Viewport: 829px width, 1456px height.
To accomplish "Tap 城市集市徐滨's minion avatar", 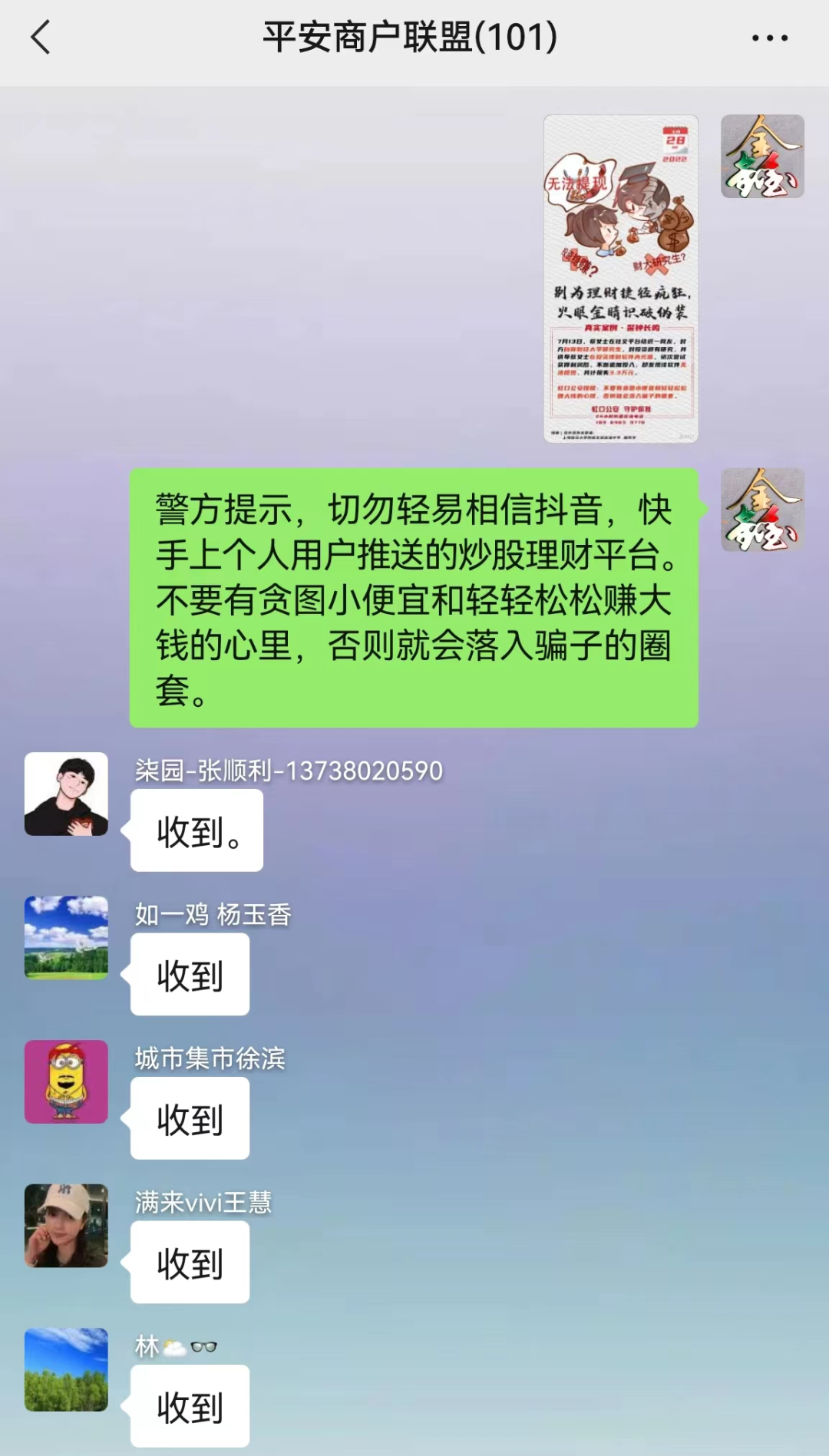I will [66, 1081].
